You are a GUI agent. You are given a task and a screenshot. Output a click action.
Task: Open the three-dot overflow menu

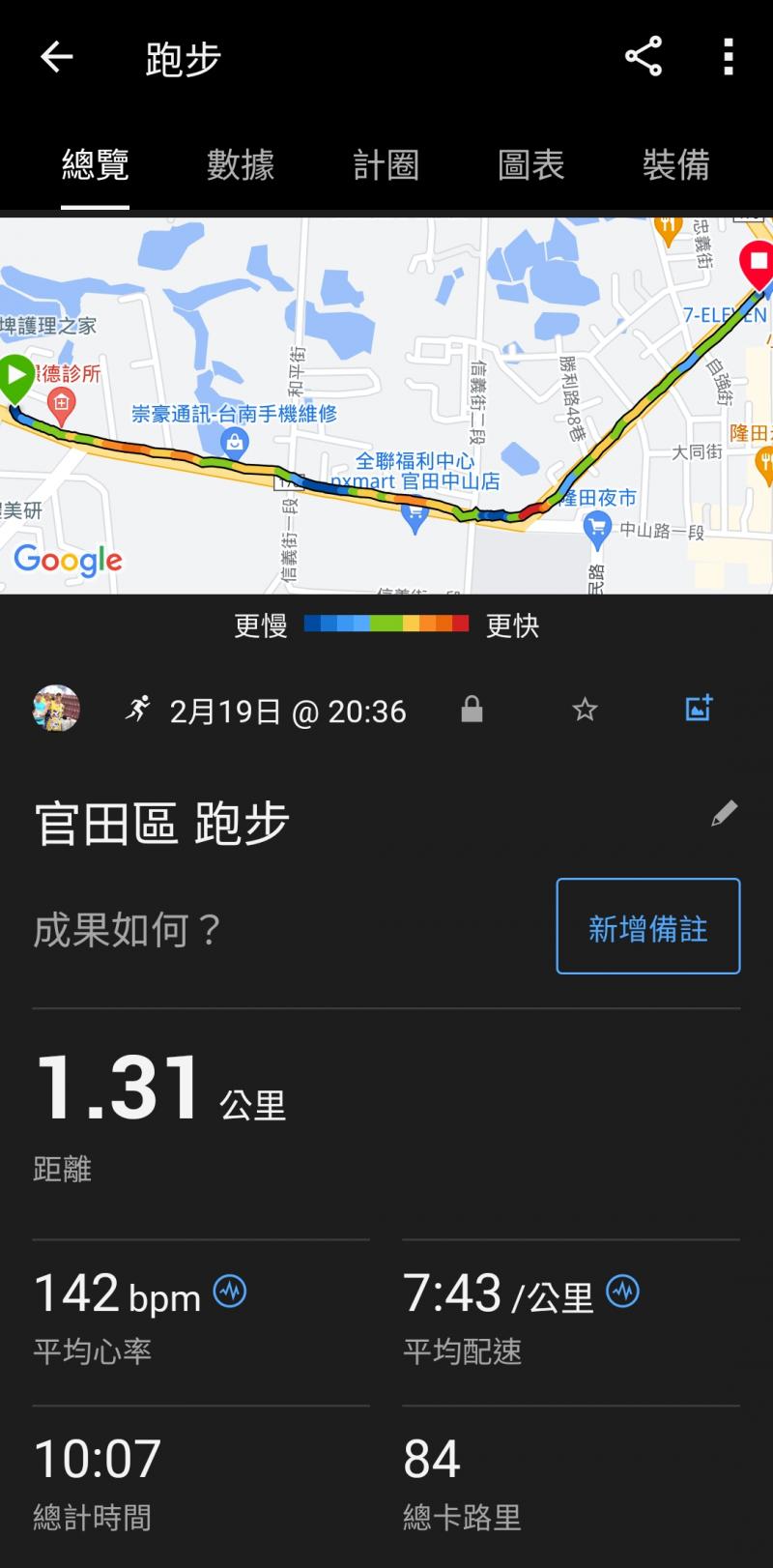pyautogui.click(x=729, y=57)
